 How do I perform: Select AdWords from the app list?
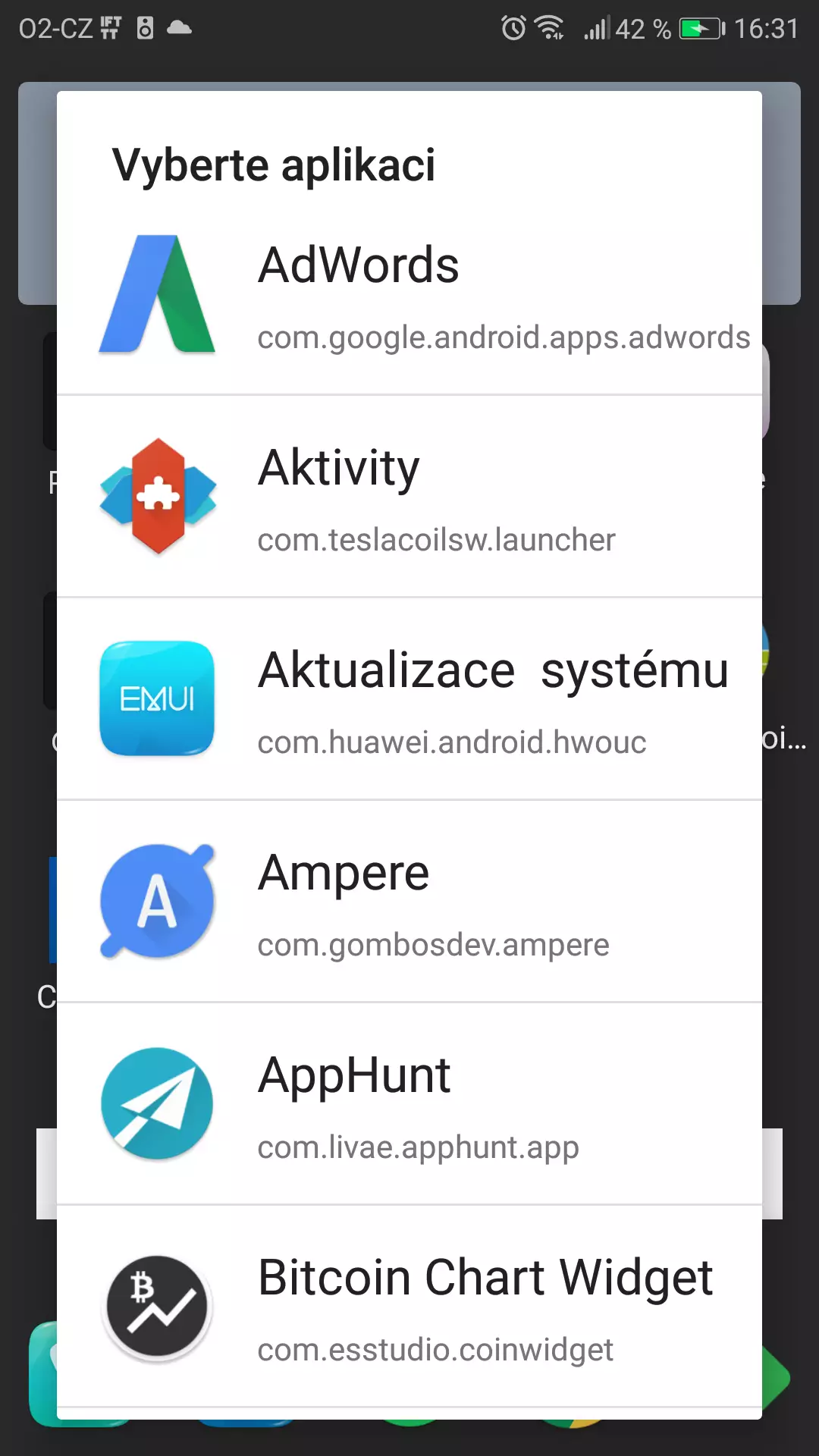[x=409, y=293]
